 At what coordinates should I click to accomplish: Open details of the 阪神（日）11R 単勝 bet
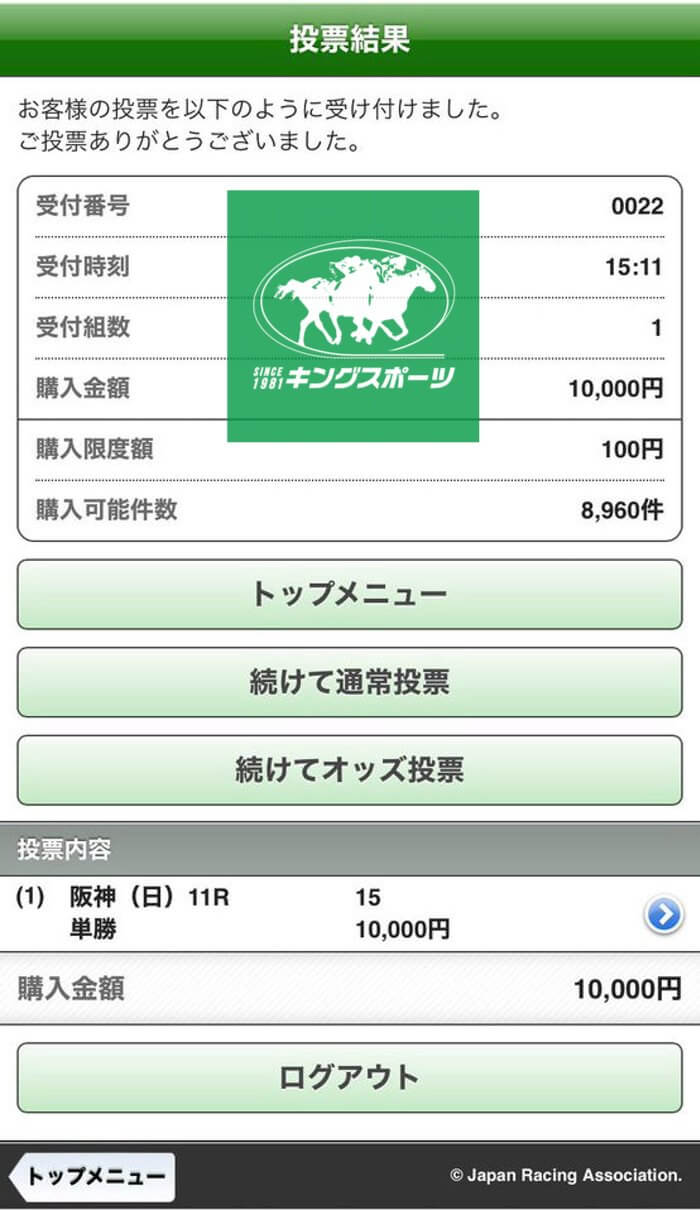pyautogui.click(x=663, y=914)
